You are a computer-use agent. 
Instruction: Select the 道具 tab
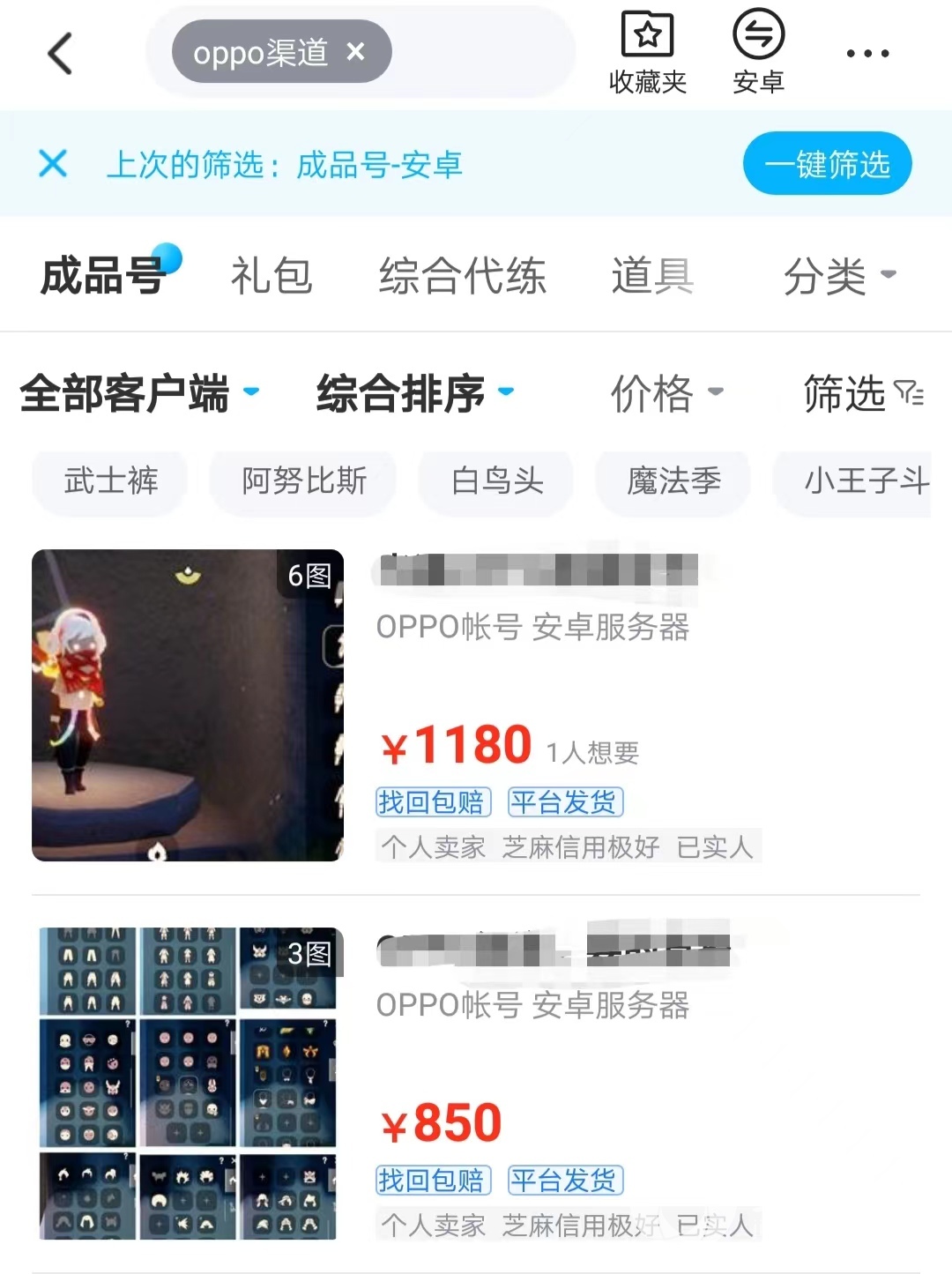coord(652,276)
